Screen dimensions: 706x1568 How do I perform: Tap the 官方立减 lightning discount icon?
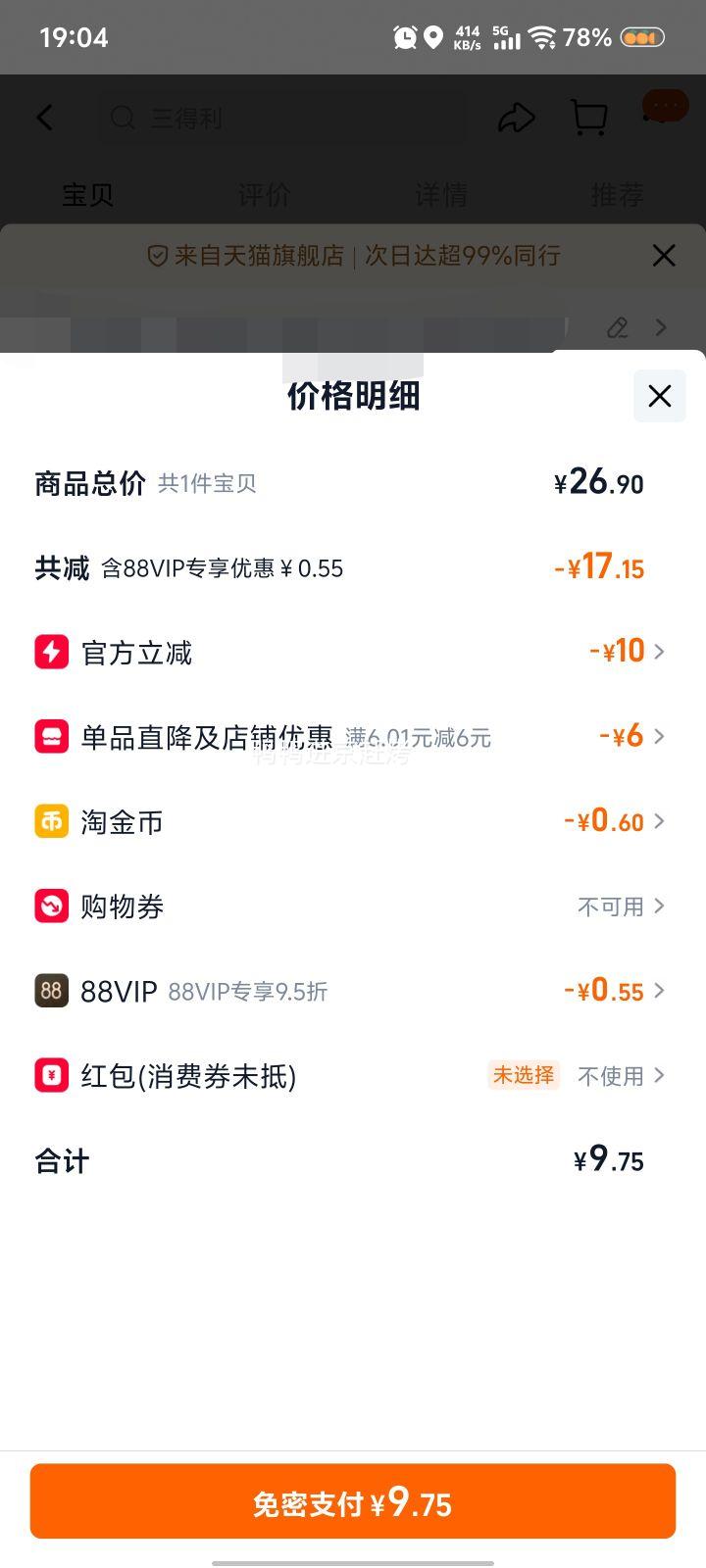(52, 652)
